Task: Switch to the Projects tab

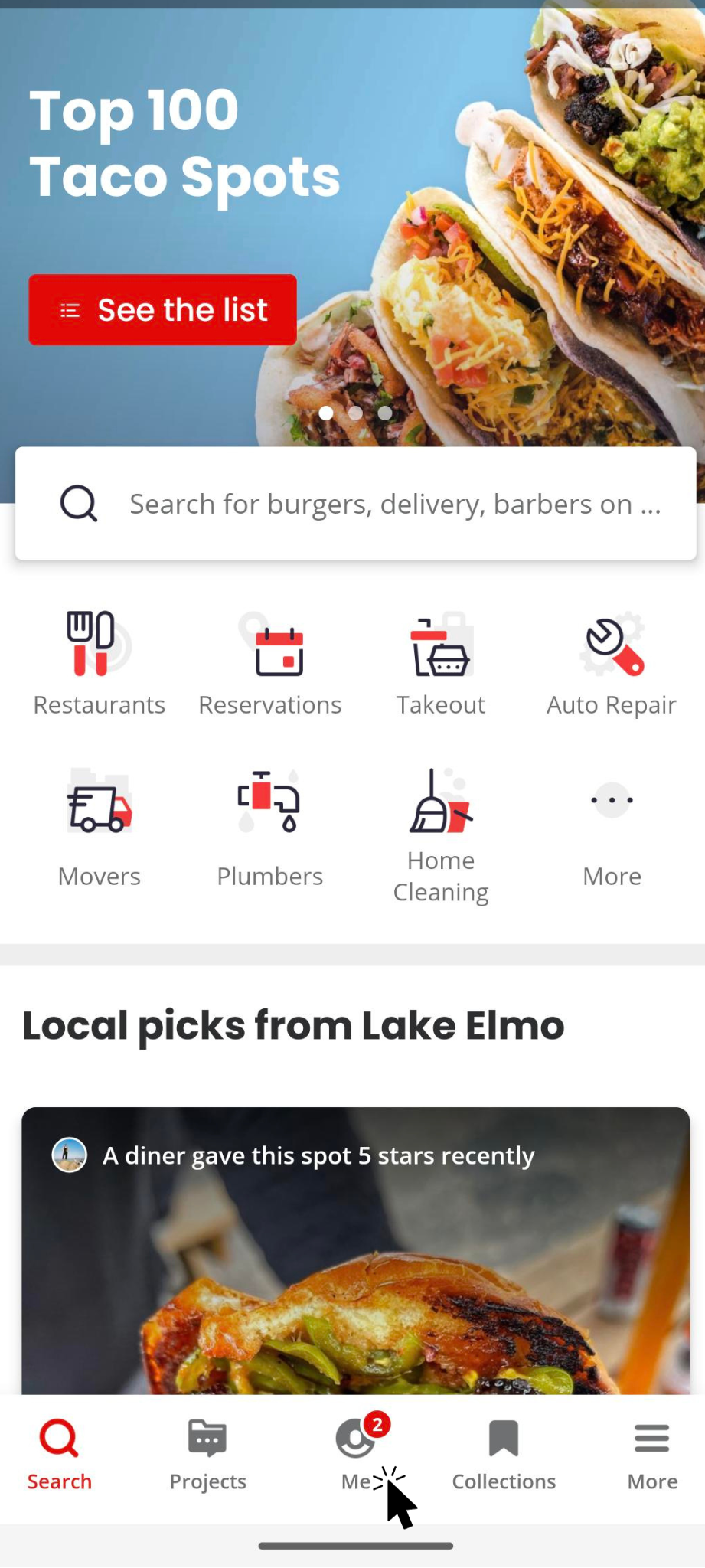Action: tap(207, 1455)
